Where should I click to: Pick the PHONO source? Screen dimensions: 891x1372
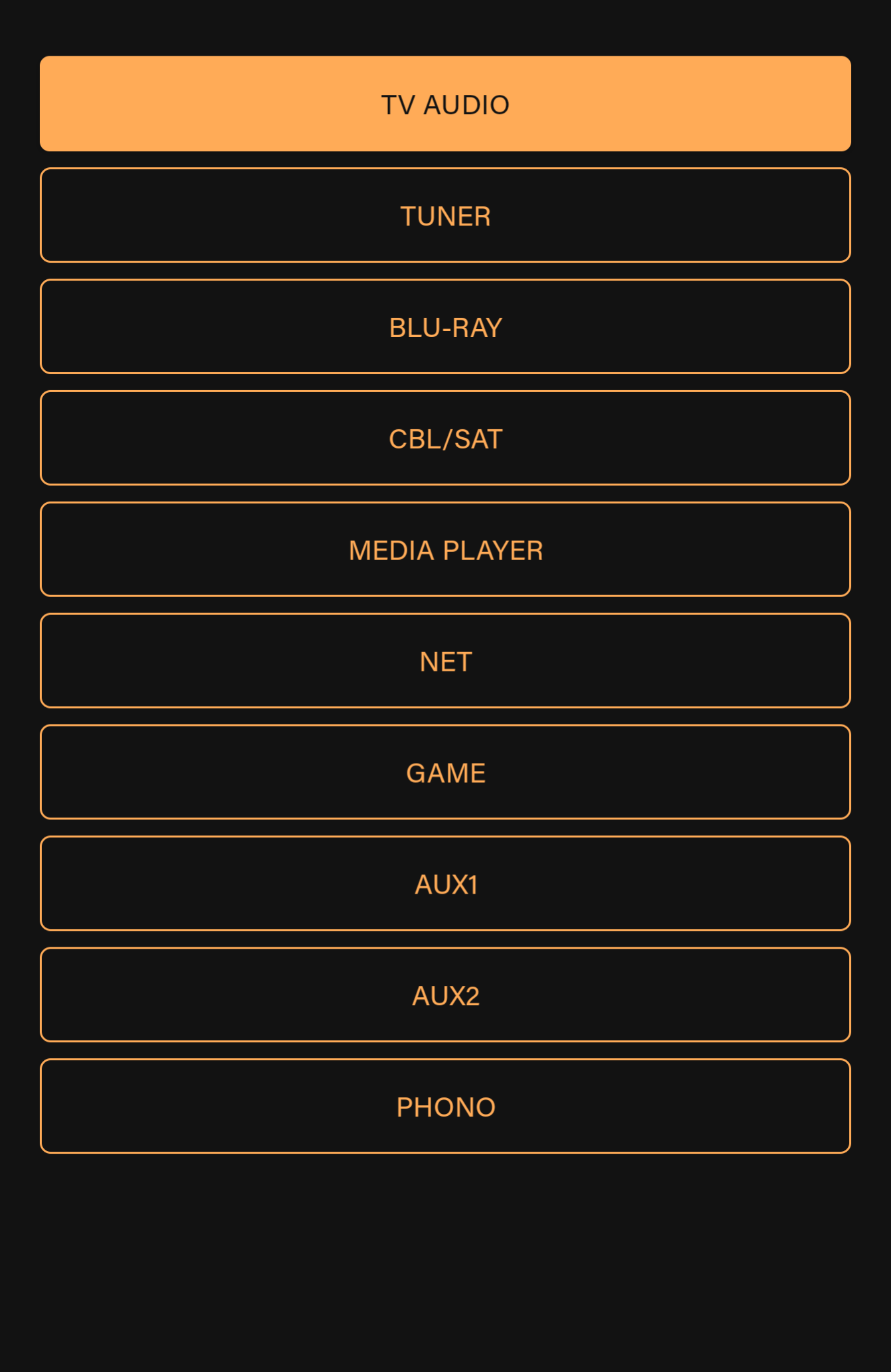(445, 1107)
